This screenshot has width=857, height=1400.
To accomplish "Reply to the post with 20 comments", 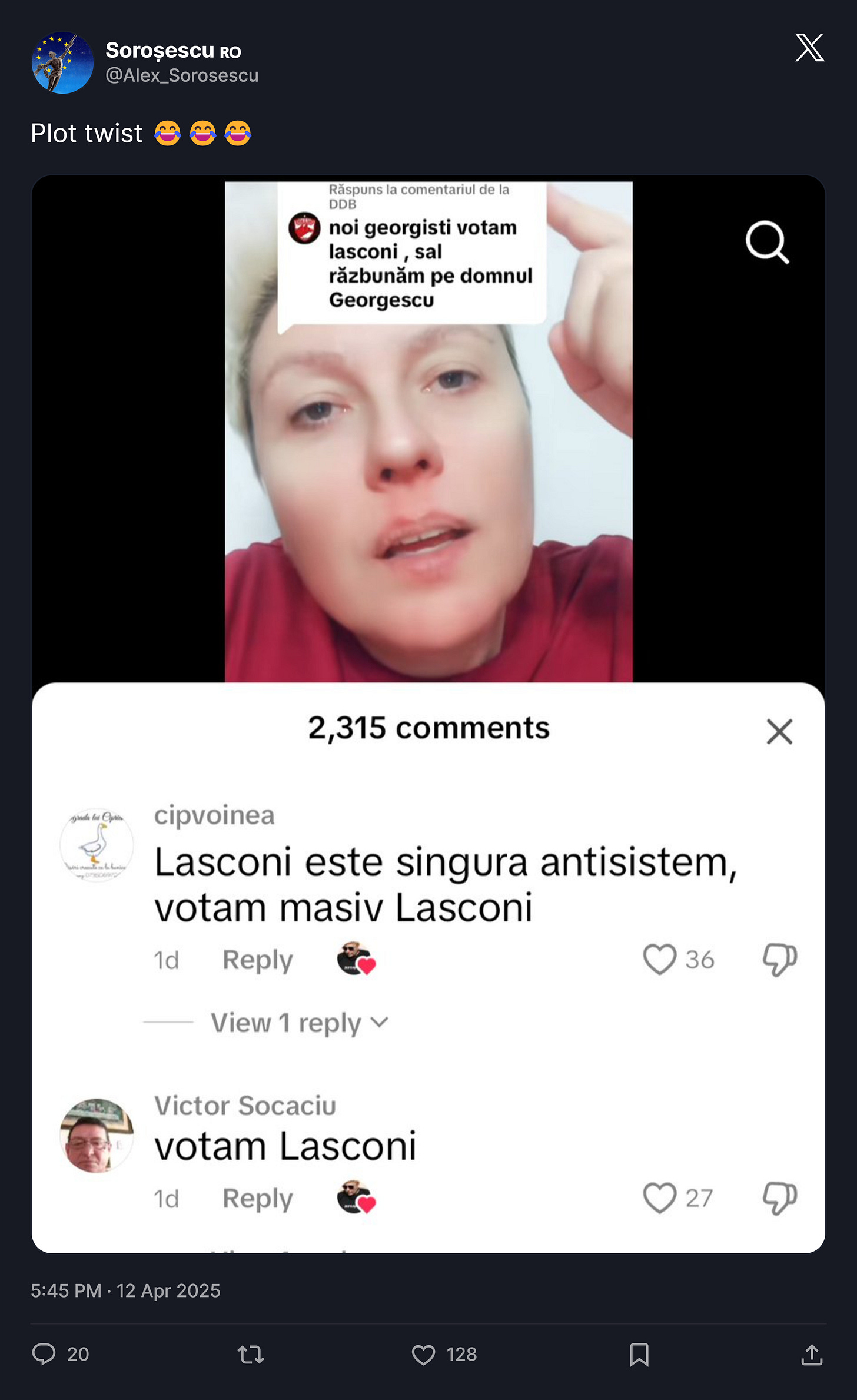I will pos(61,1354).
